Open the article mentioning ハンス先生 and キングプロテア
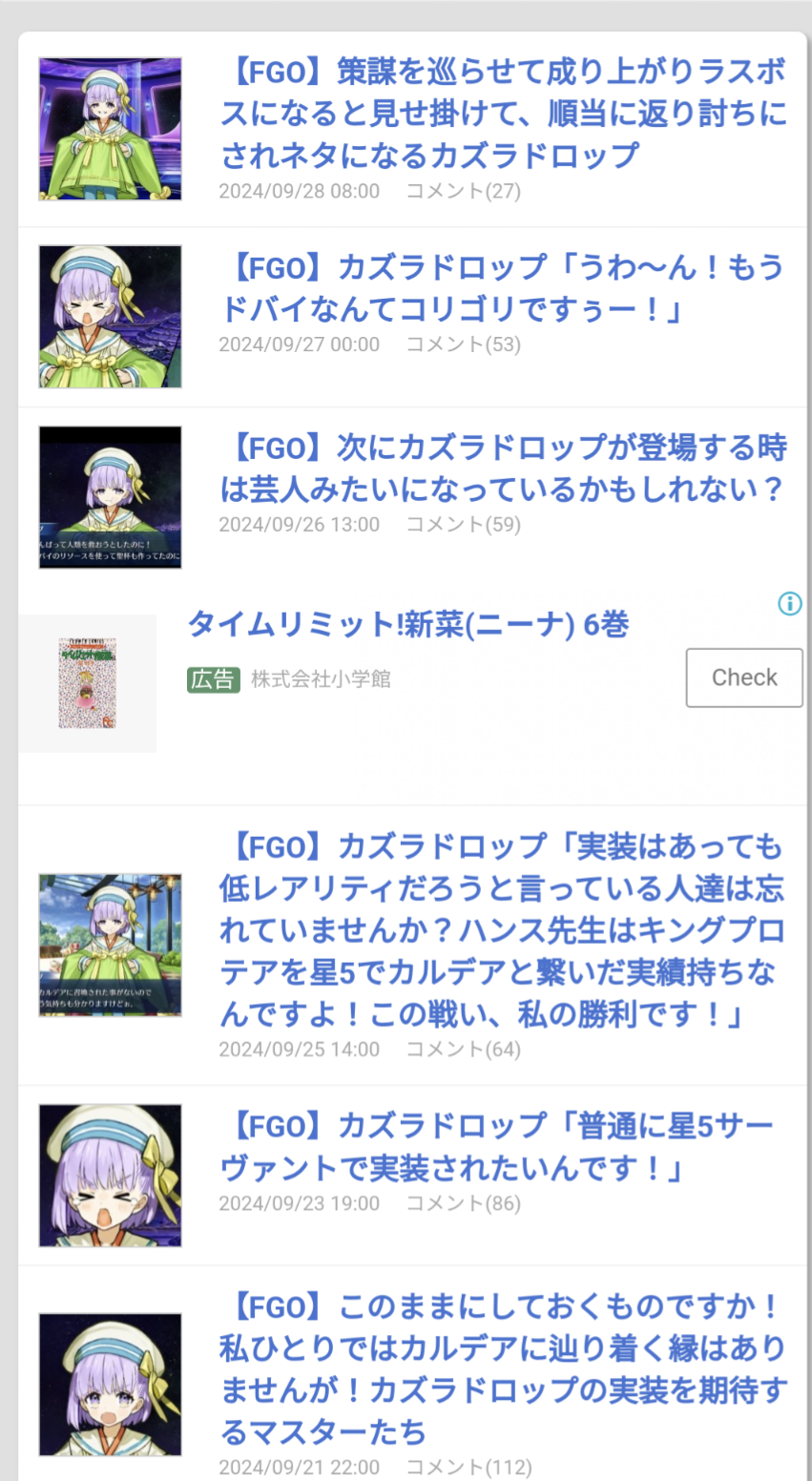Viewport: 812px width, 1481px height. point(504,929)
